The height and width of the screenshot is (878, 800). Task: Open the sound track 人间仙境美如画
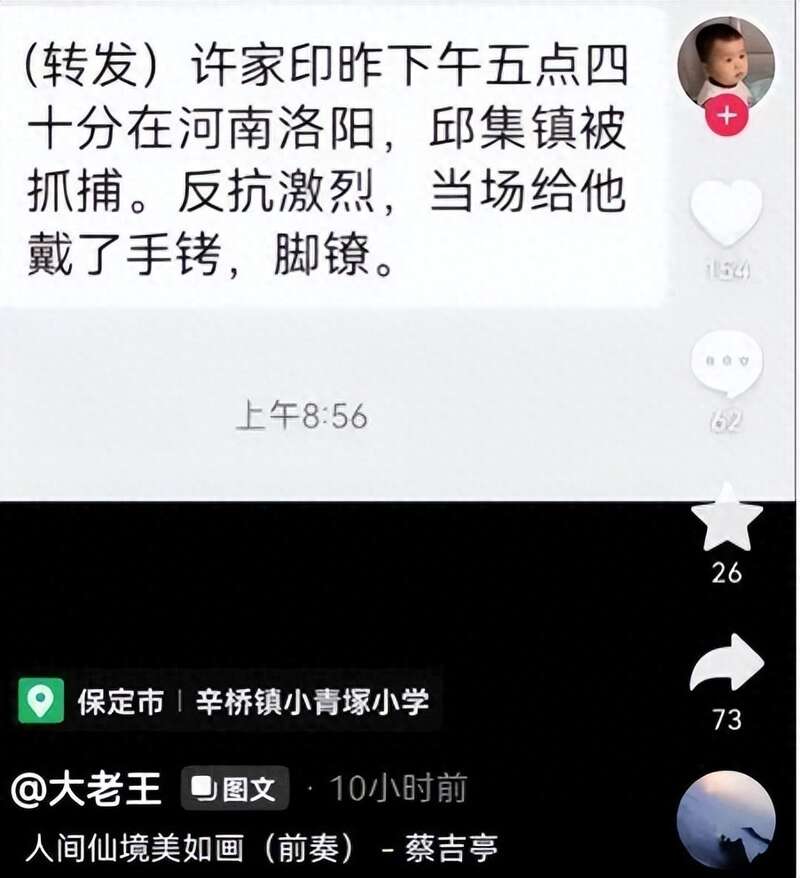(x=255, y=849)
